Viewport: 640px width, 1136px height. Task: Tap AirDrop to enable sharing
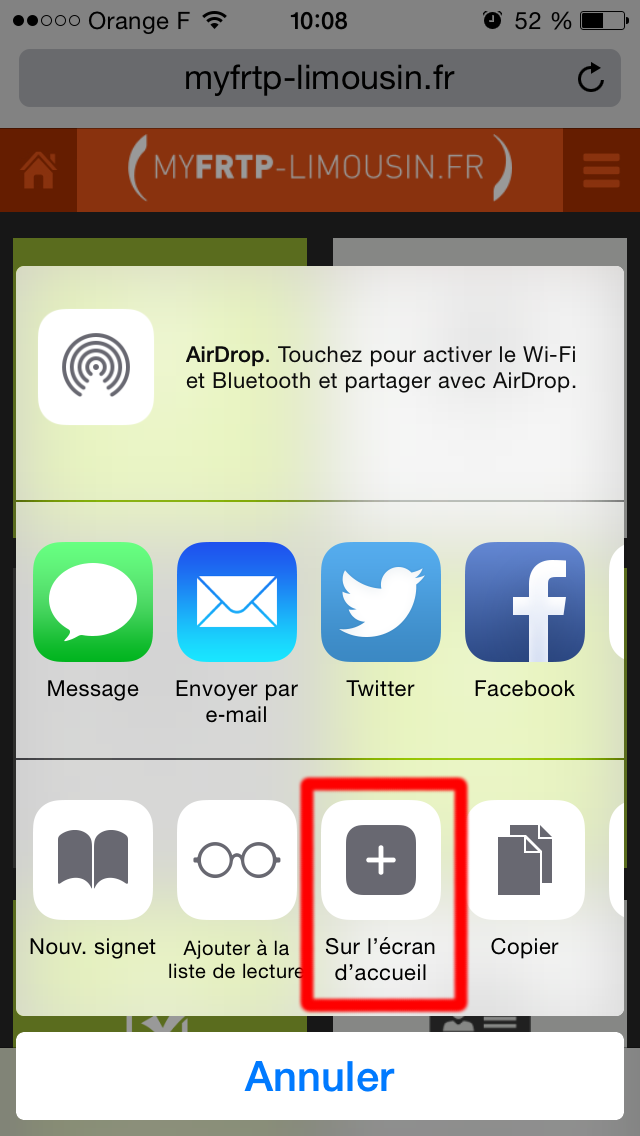click(96, 367)
